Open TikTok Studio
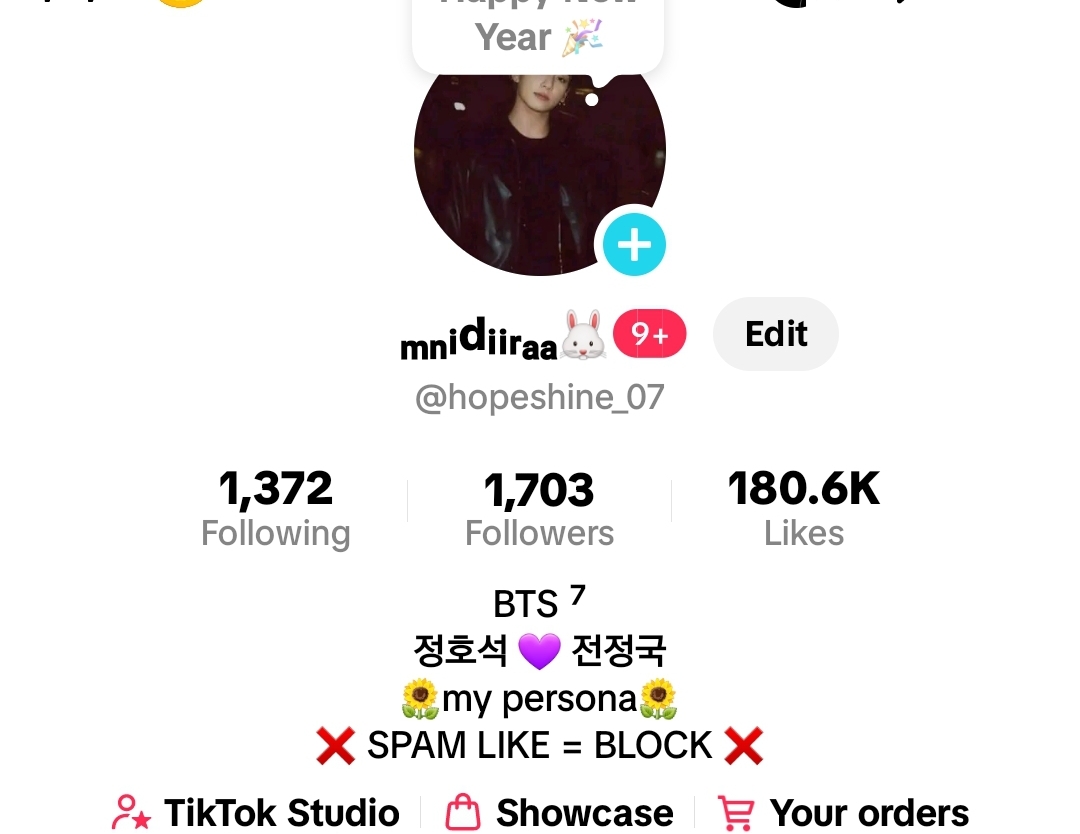 pos(257,812)
